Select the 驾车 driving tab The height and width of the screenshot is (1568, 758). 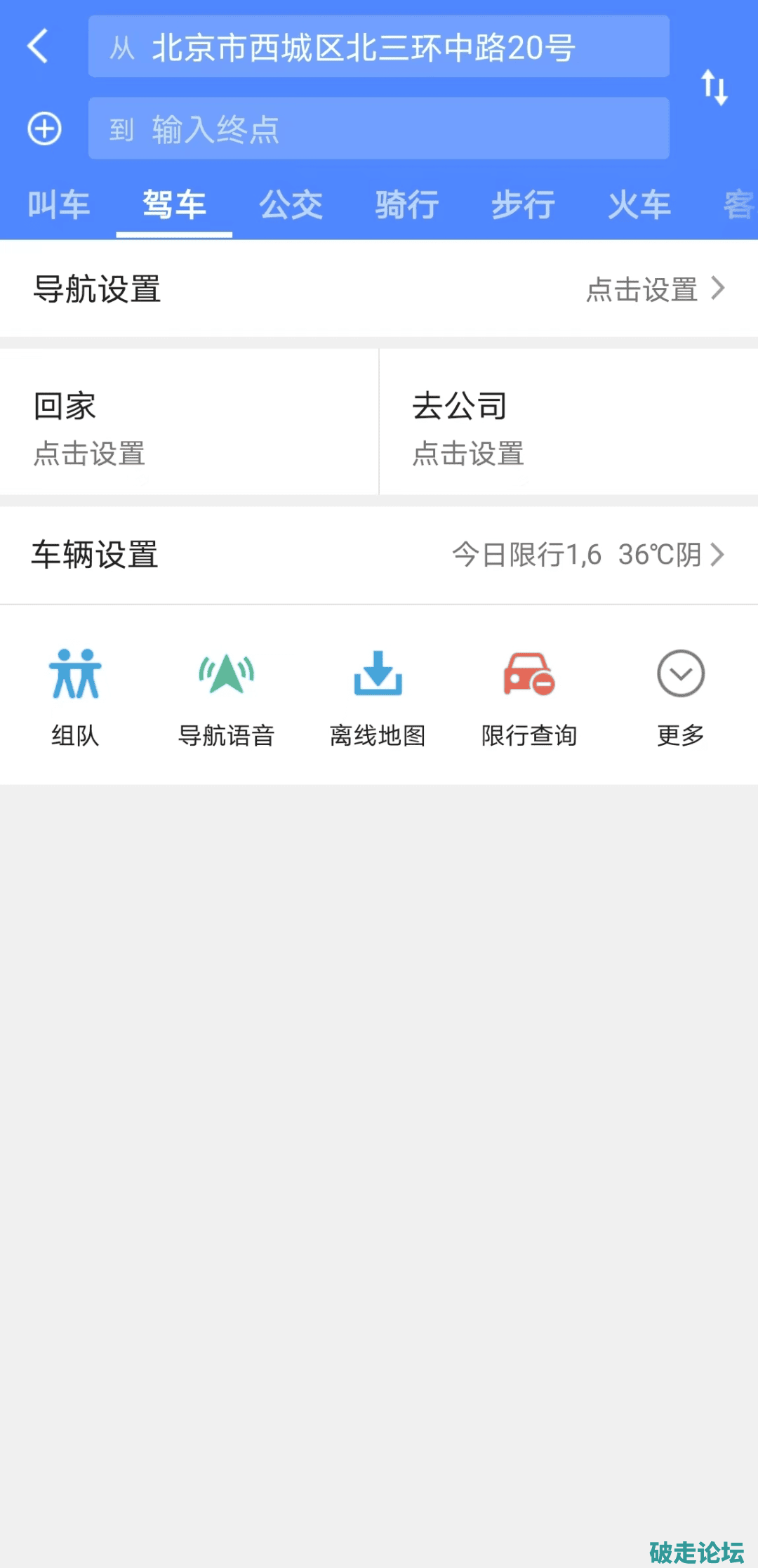(x=174, y=205)
